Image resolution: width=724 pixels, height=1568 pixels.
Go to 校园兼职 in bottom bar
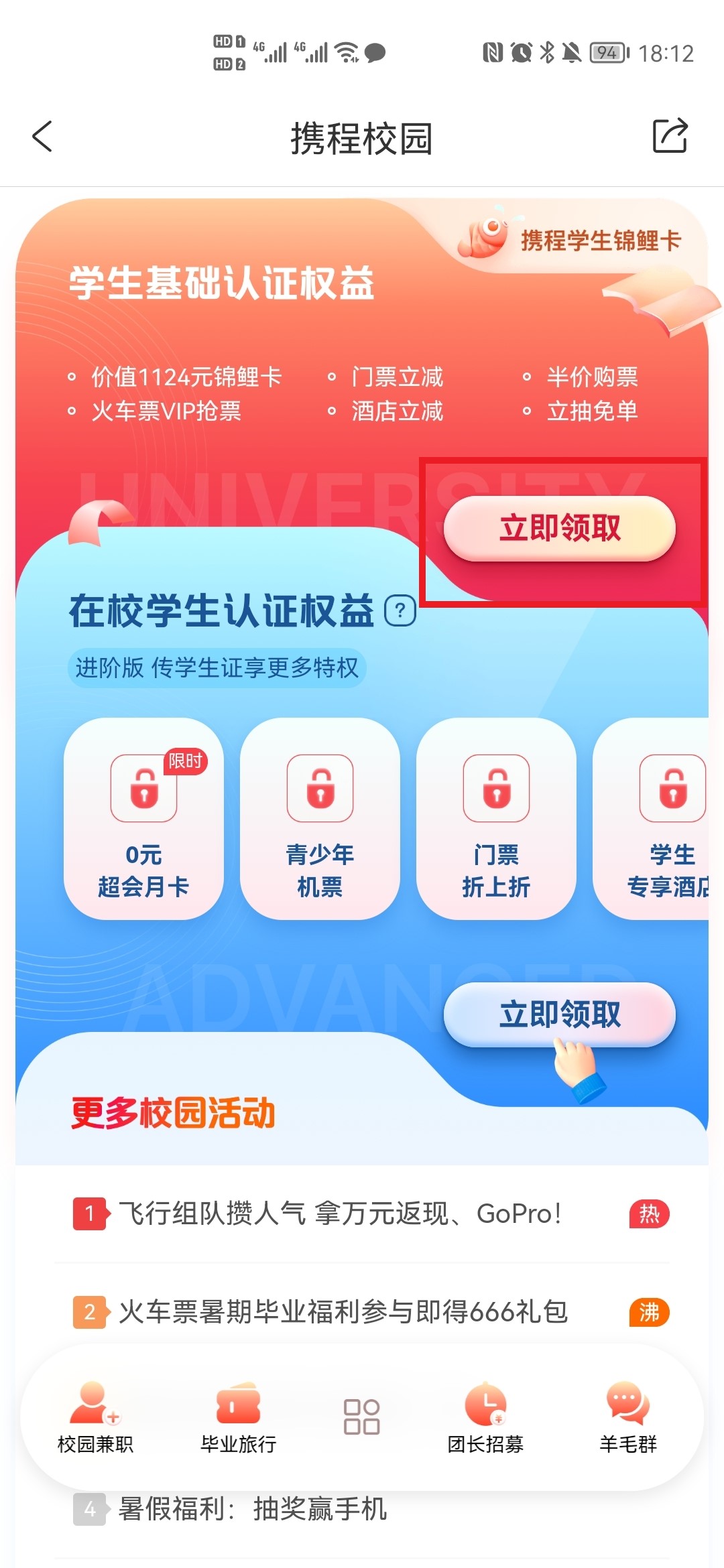[95, 1417]
